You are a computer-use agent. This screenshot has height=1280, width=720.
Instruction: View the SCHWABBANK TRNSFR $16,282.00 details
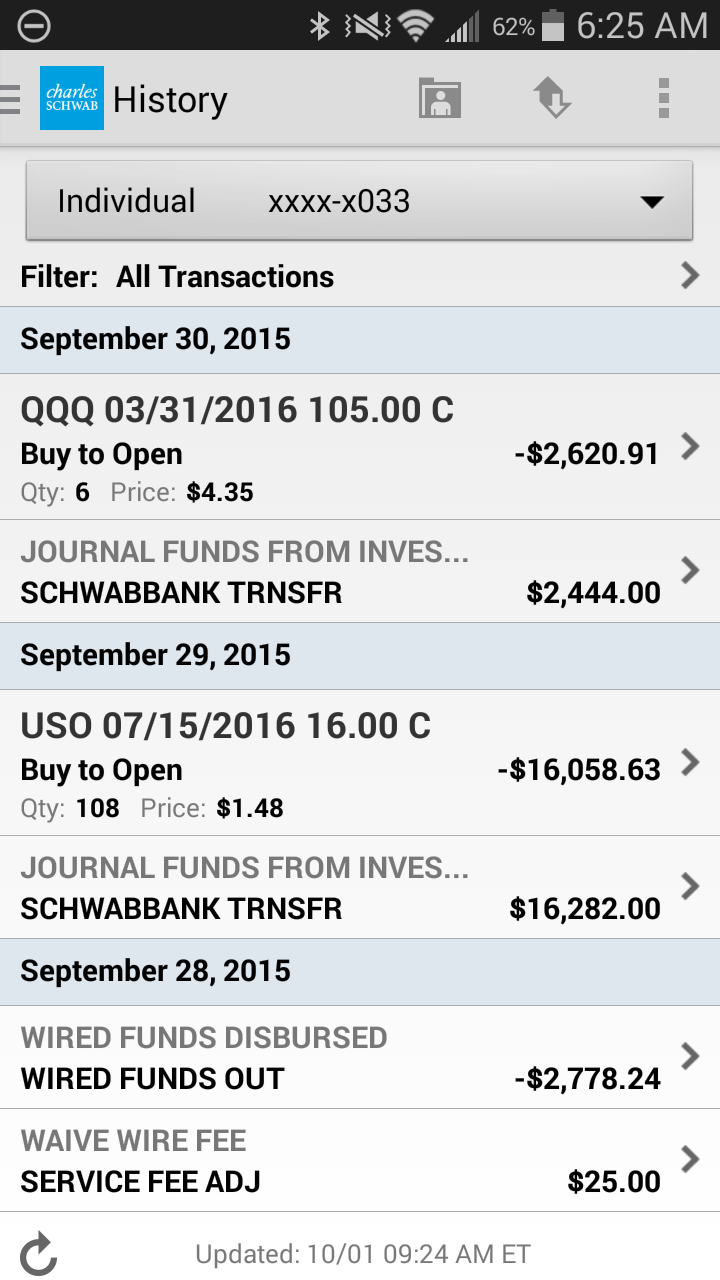coord(360,886)
